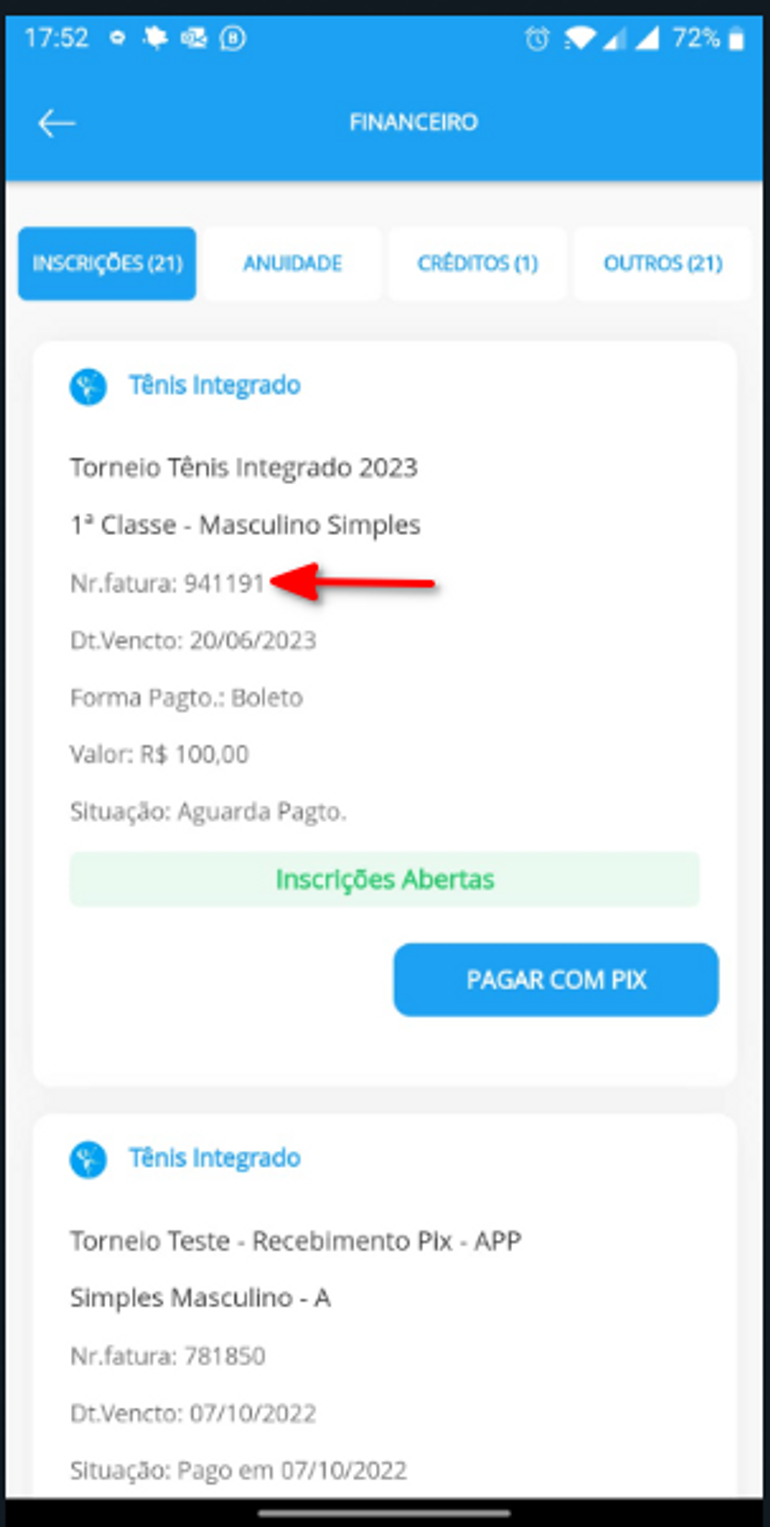Open the Torneio Tênis Integrado 2023 card

point(244,467)
